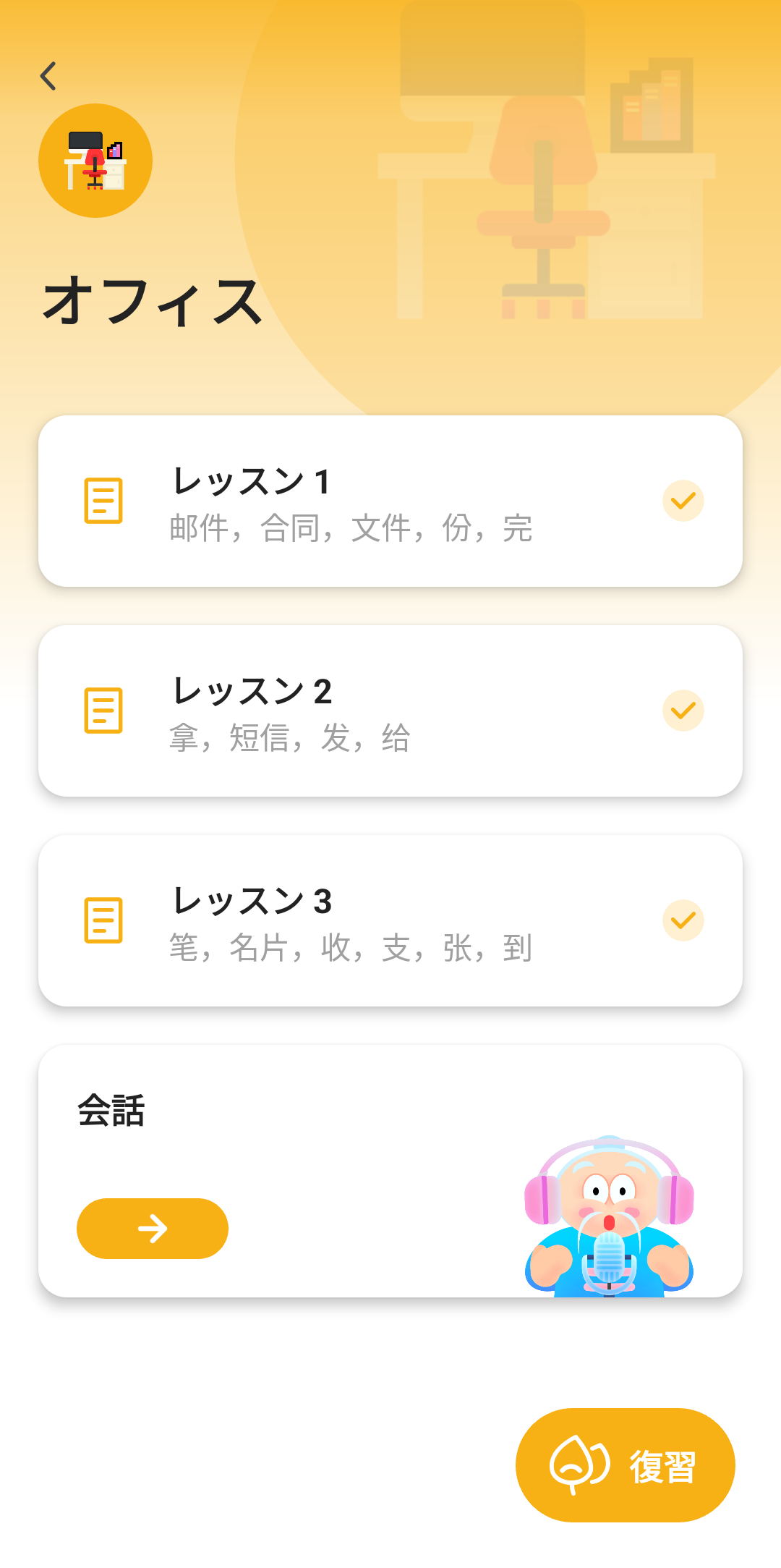Tap the 復習 review button
This screenshot has width=781, height=1568.
pyautogui.click(x=625, y=1465)
